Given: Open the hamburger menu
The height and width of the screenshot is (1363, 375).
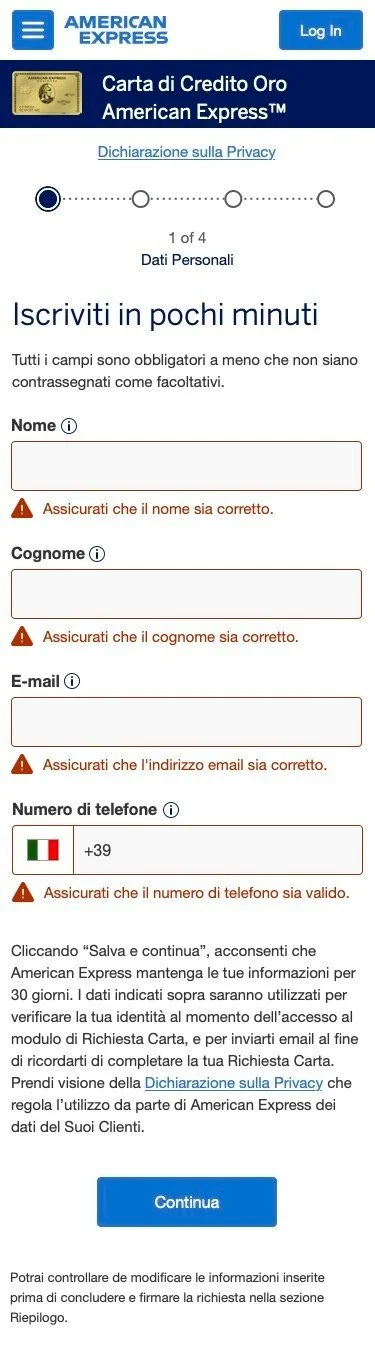Looking at the screenshot, I should pos(32,30).
